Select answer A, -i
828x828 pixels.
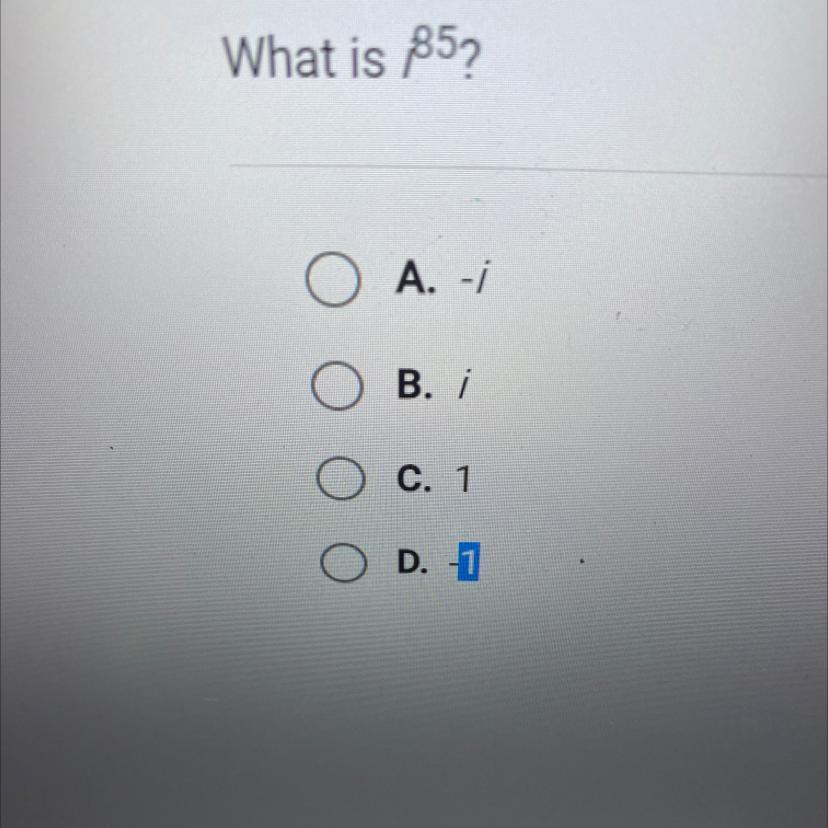coord(333,280)
